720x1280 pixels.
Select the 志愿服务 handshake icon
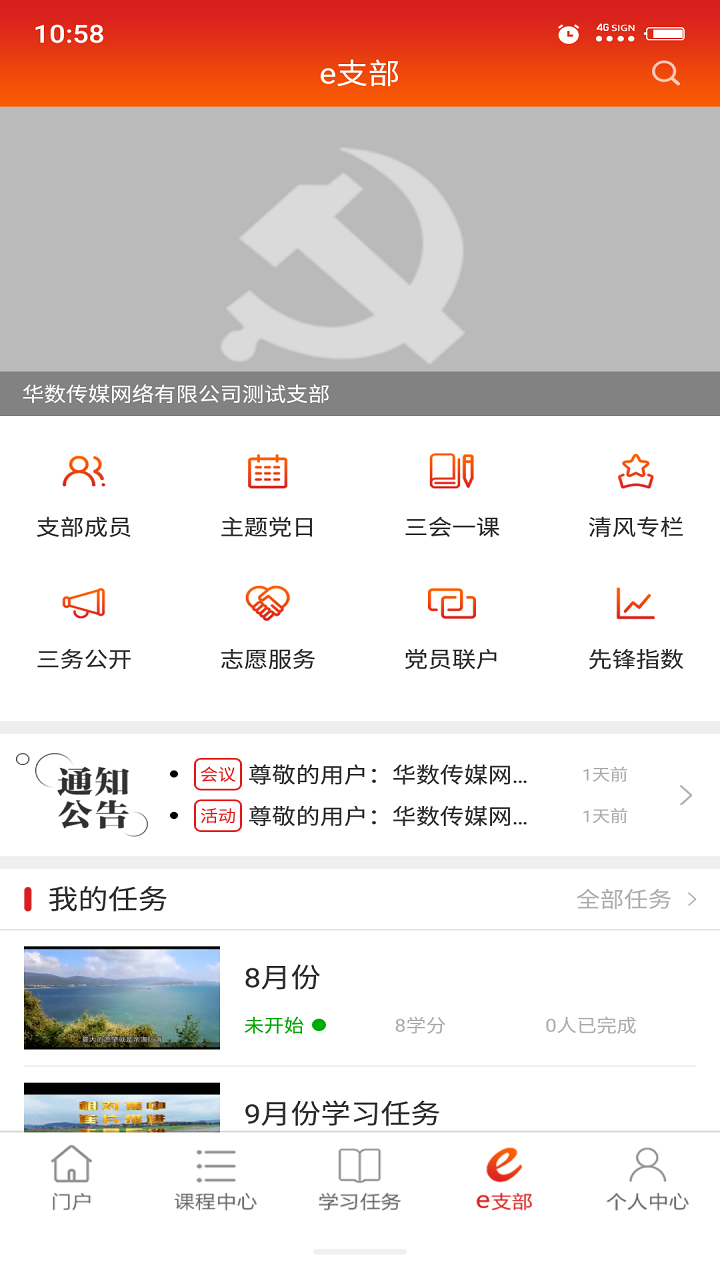pyautogui.click(x=266, y=603)
